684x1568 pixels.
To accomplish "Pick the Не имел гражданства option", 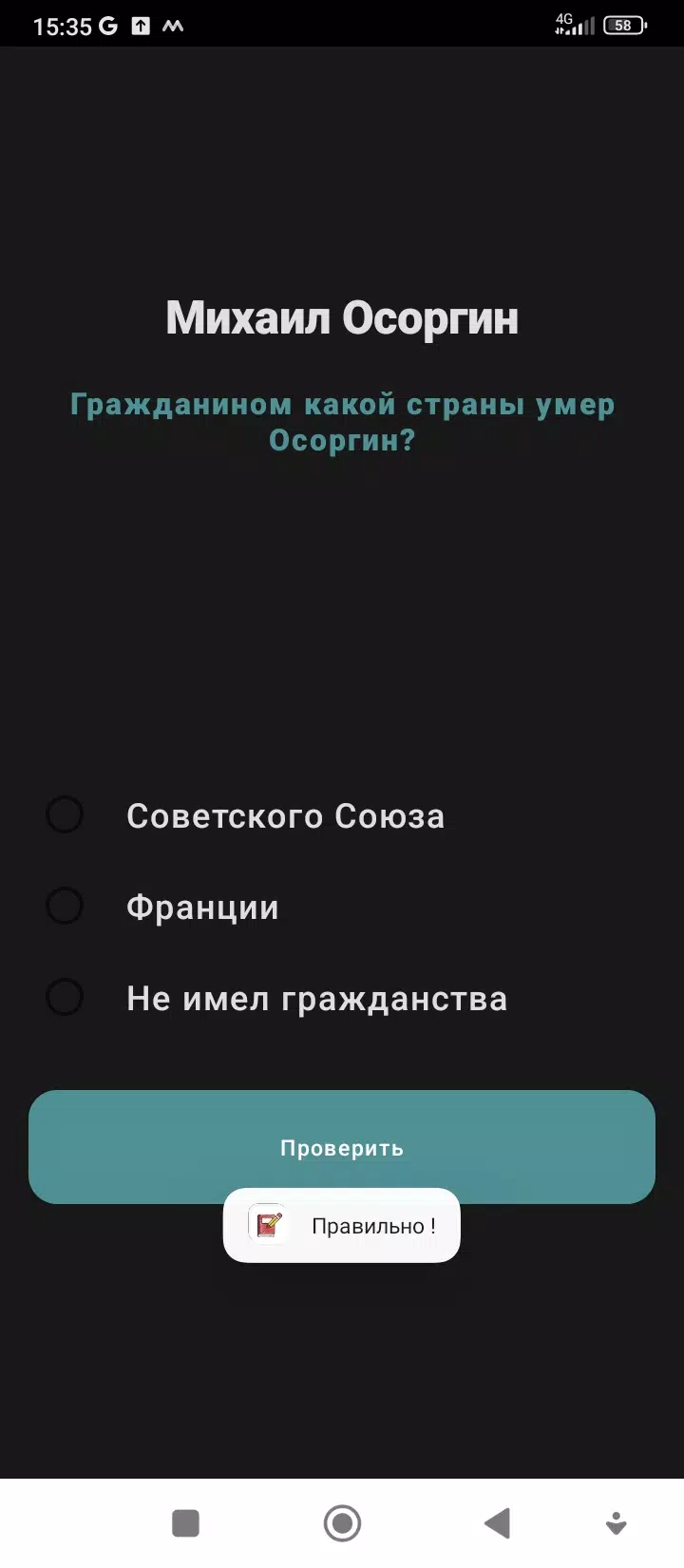I will click(x=65, y=998).
